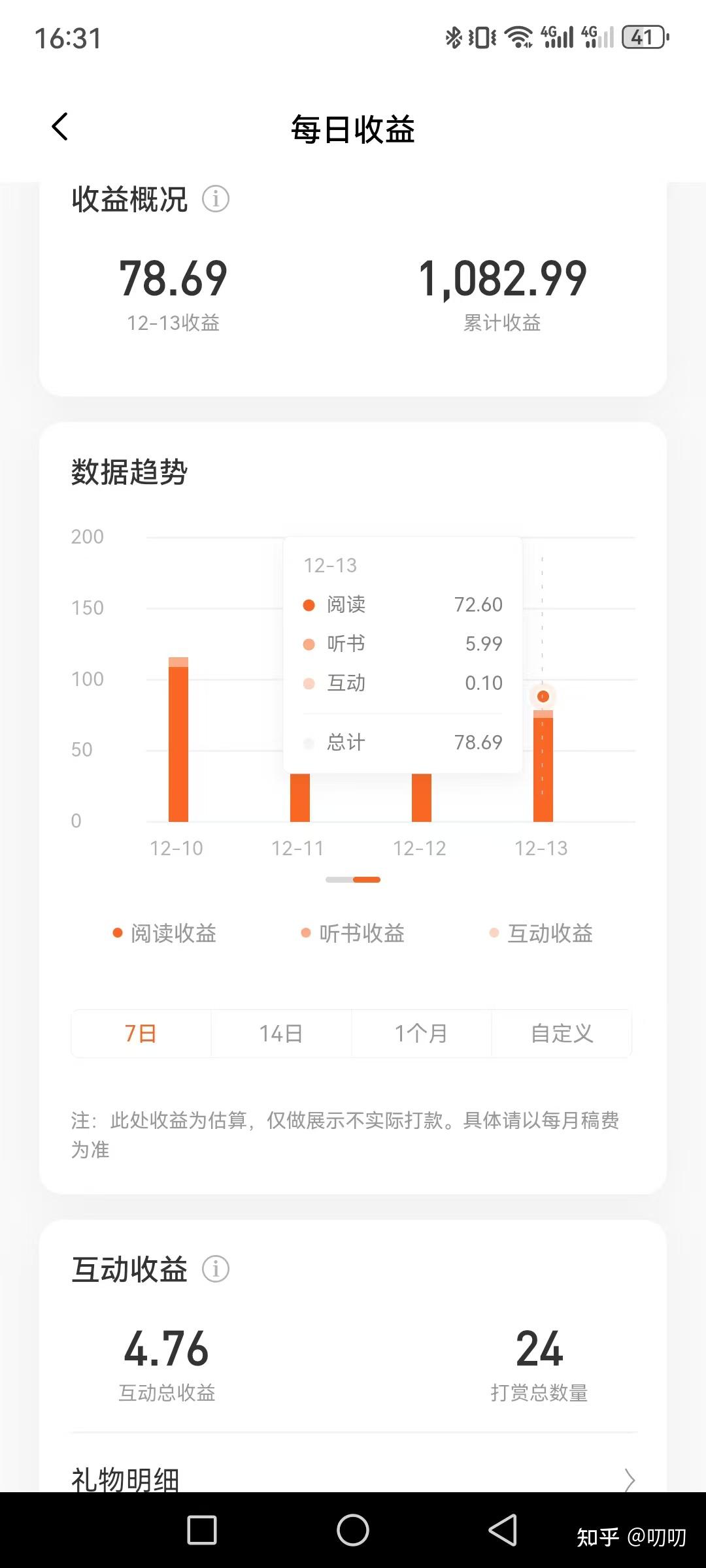The height and width of the screenshot is (1568, 706).
Task: Toggle the 听书收益 legend item
Action: tap(352, 933)
